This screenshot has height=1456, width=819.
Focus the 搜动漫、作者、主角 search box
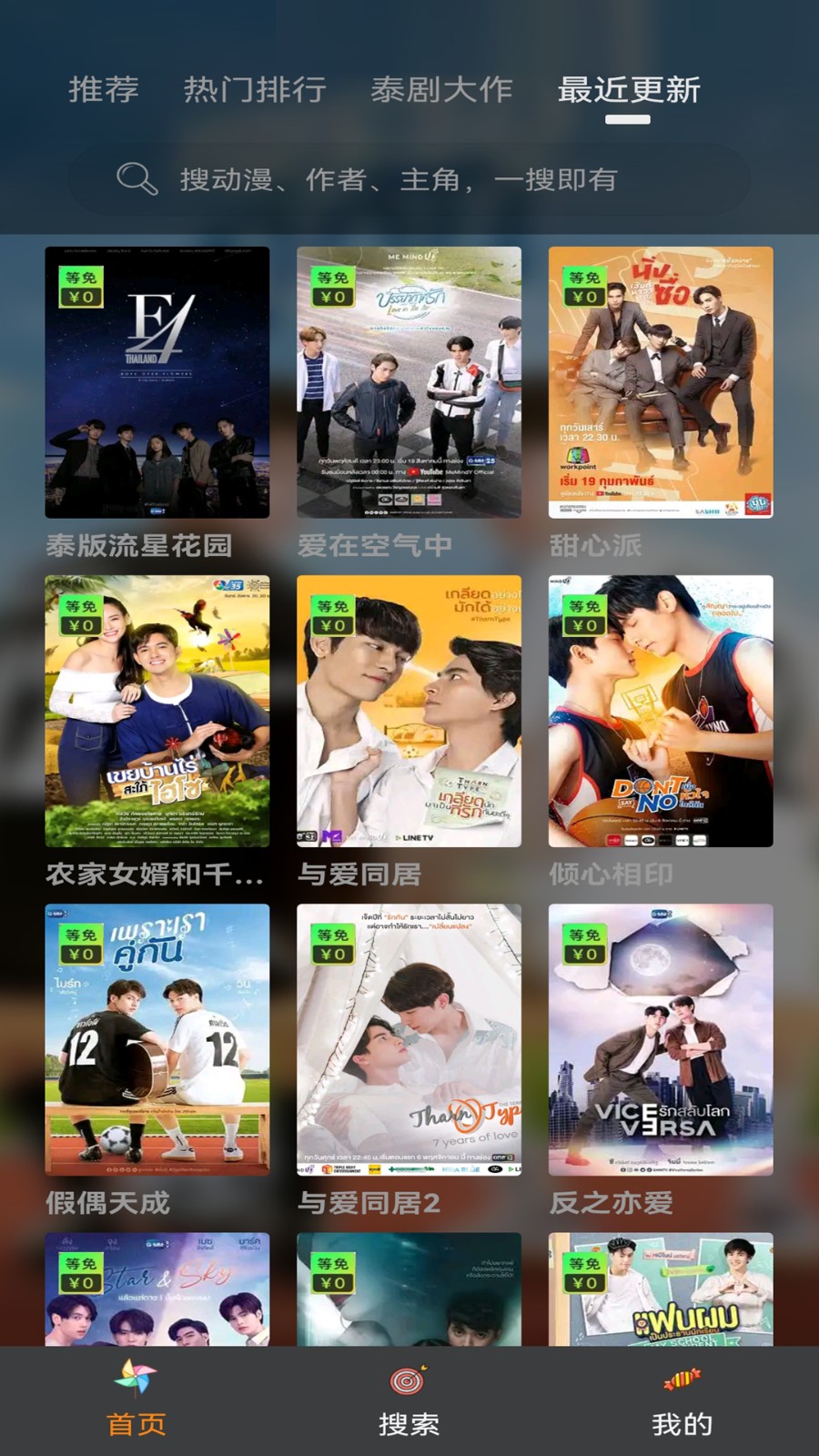tap(409, 179)
